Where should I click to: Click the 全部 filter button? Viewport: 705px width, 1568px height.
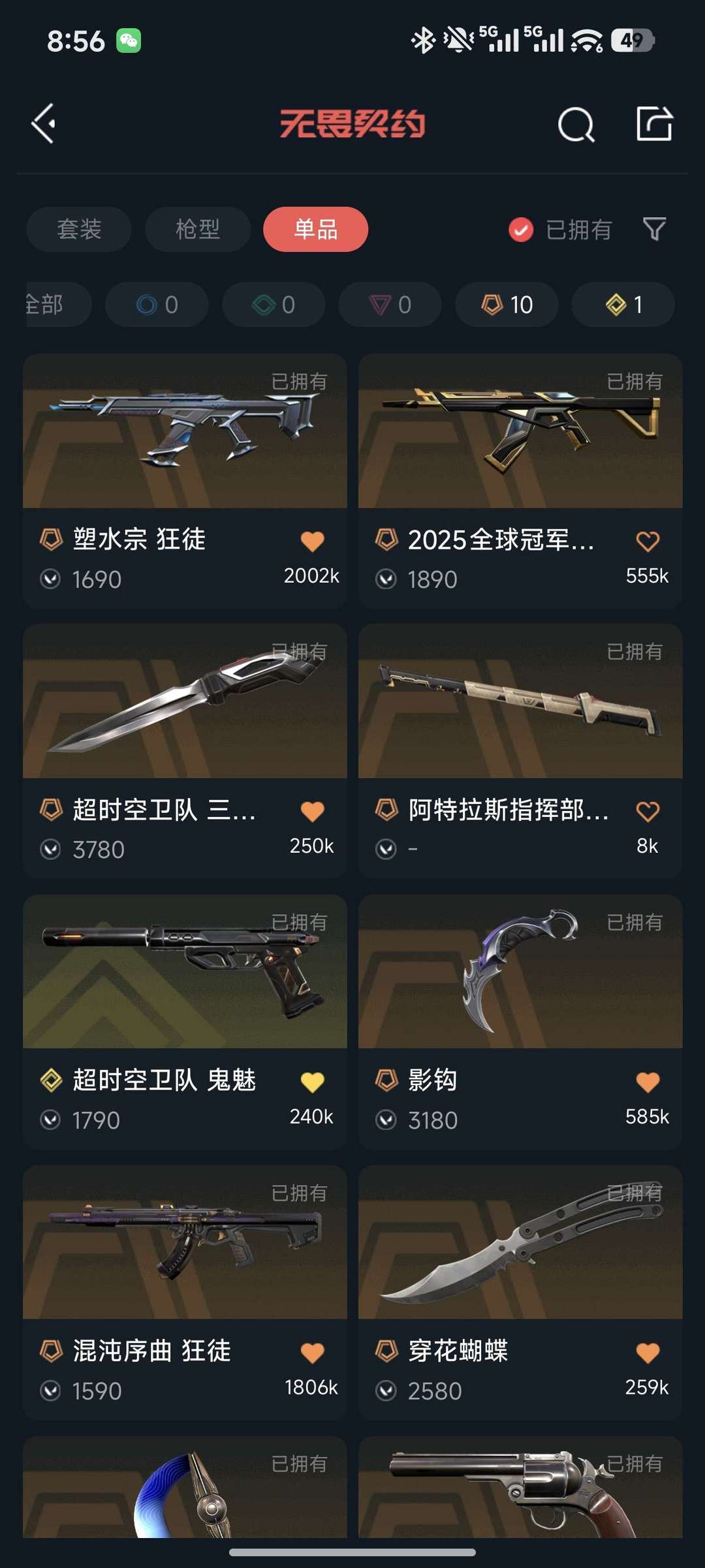46,304
